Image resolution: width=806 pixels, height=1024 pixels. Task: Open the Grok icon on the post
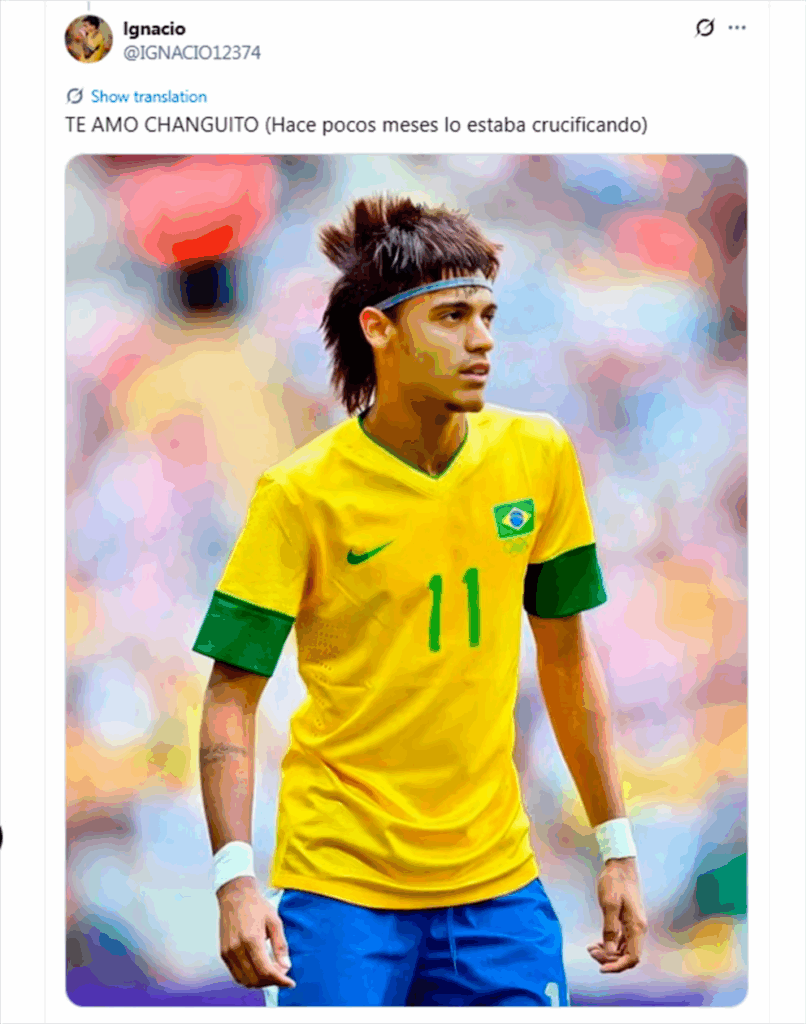point(704,27)
